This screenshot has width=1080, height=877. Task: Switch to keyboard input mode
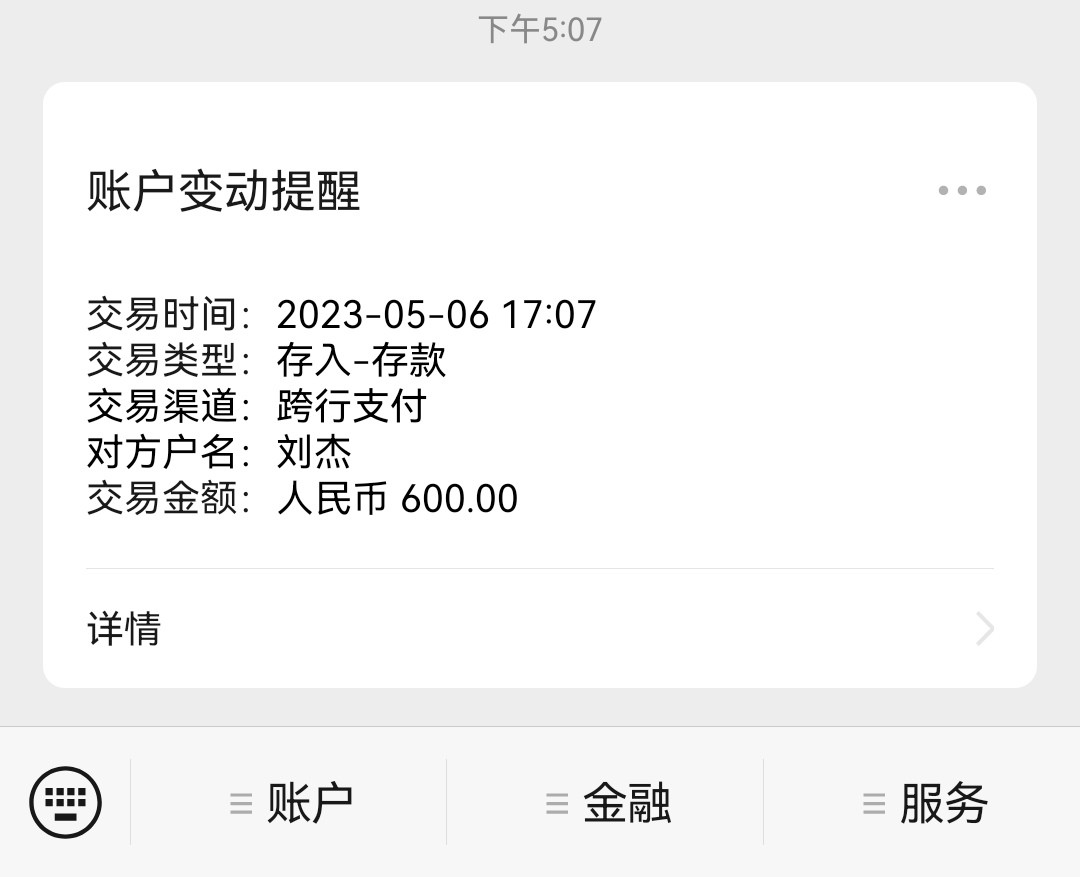(x=66, y=802)
